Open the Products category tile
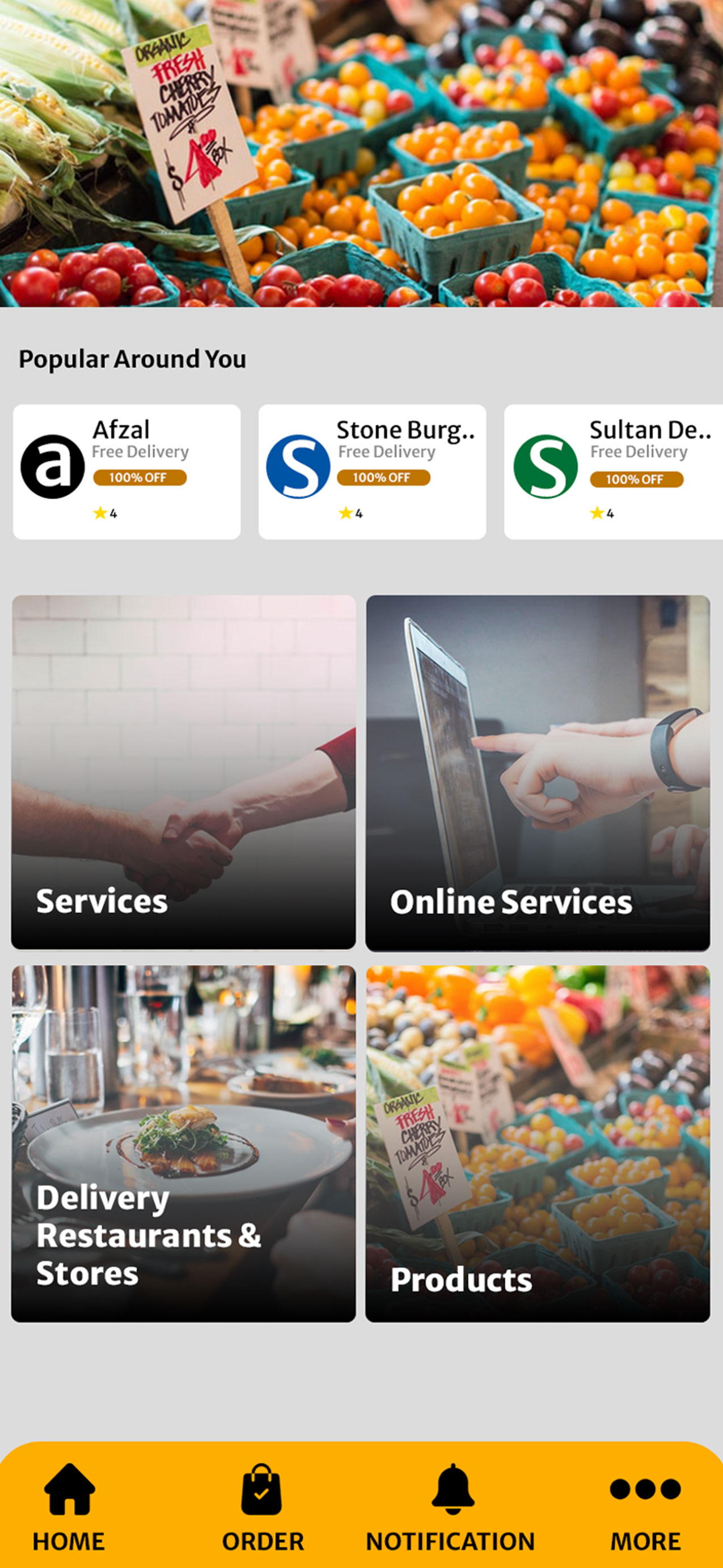The height and width of the screenshot is (1568, 723). tap(537, 1143)
